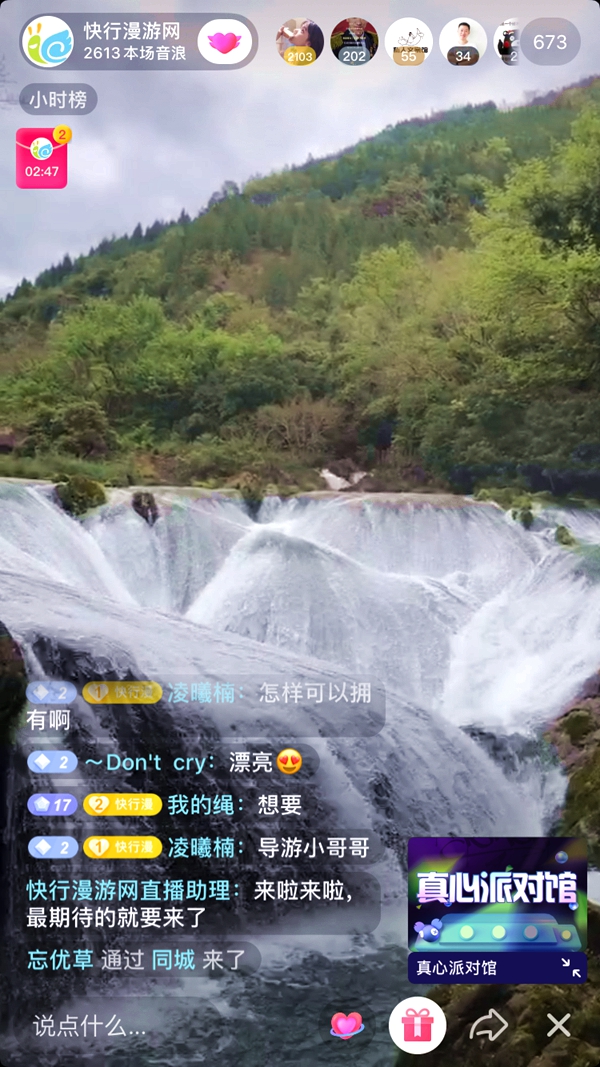The height and width of the screenshot is (1067, 600).
Task: Share this live stream
Action: click(489, 1025)
